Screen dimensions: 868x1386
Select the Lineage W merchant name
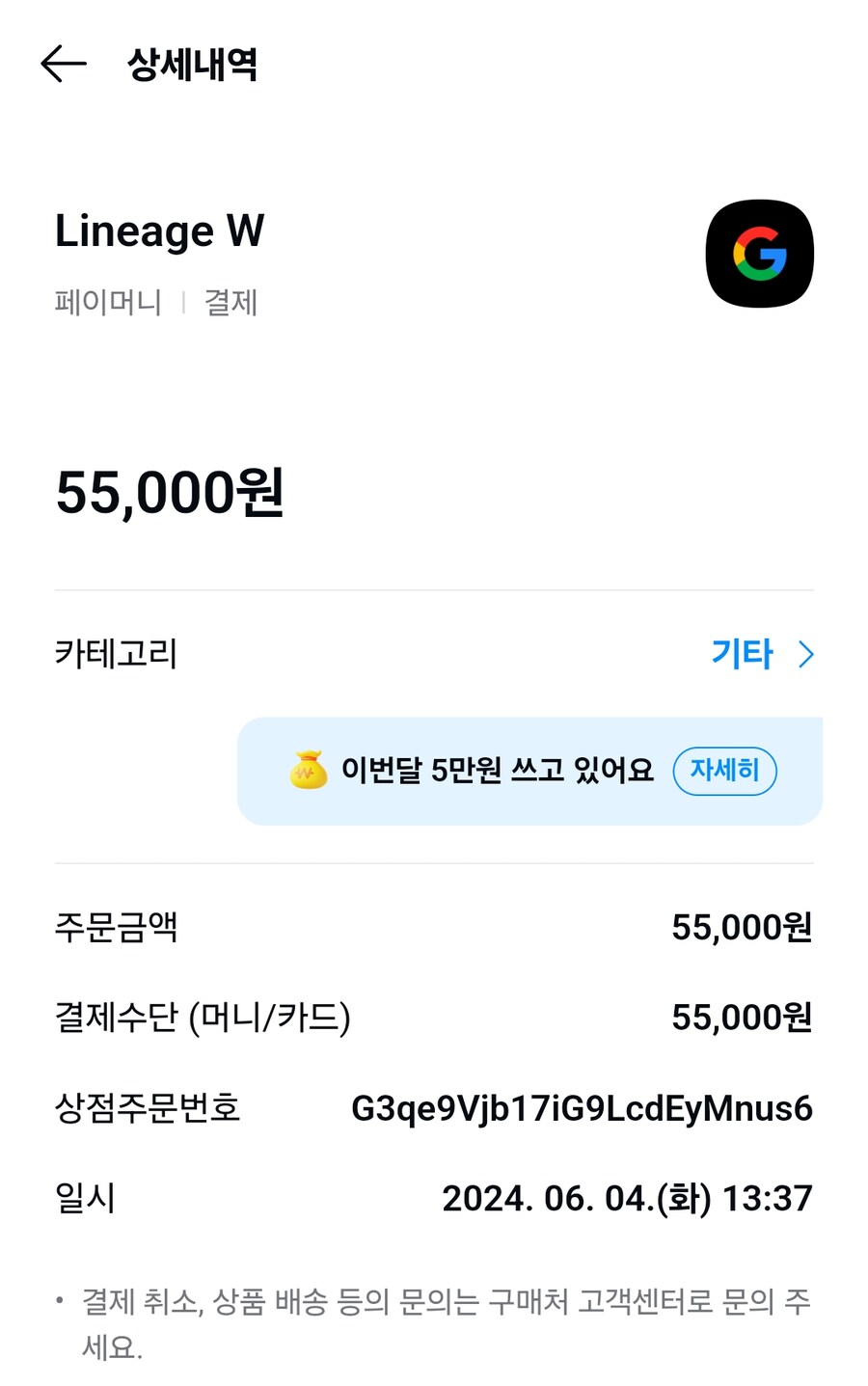tap(159, 231)
